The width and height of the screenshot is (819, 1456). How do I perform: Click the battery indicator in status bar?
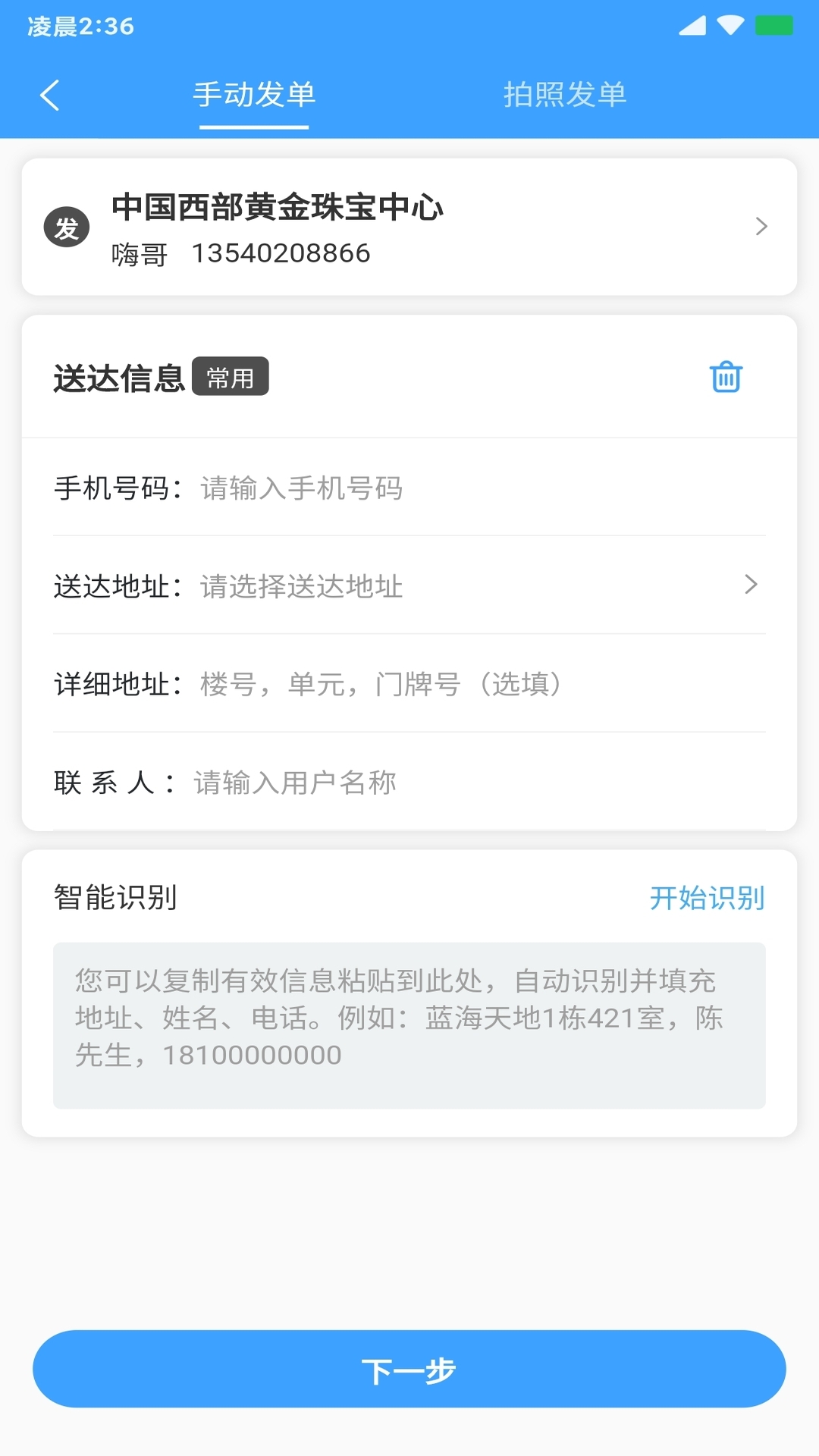pyautogui.click(x=775, y=24)
